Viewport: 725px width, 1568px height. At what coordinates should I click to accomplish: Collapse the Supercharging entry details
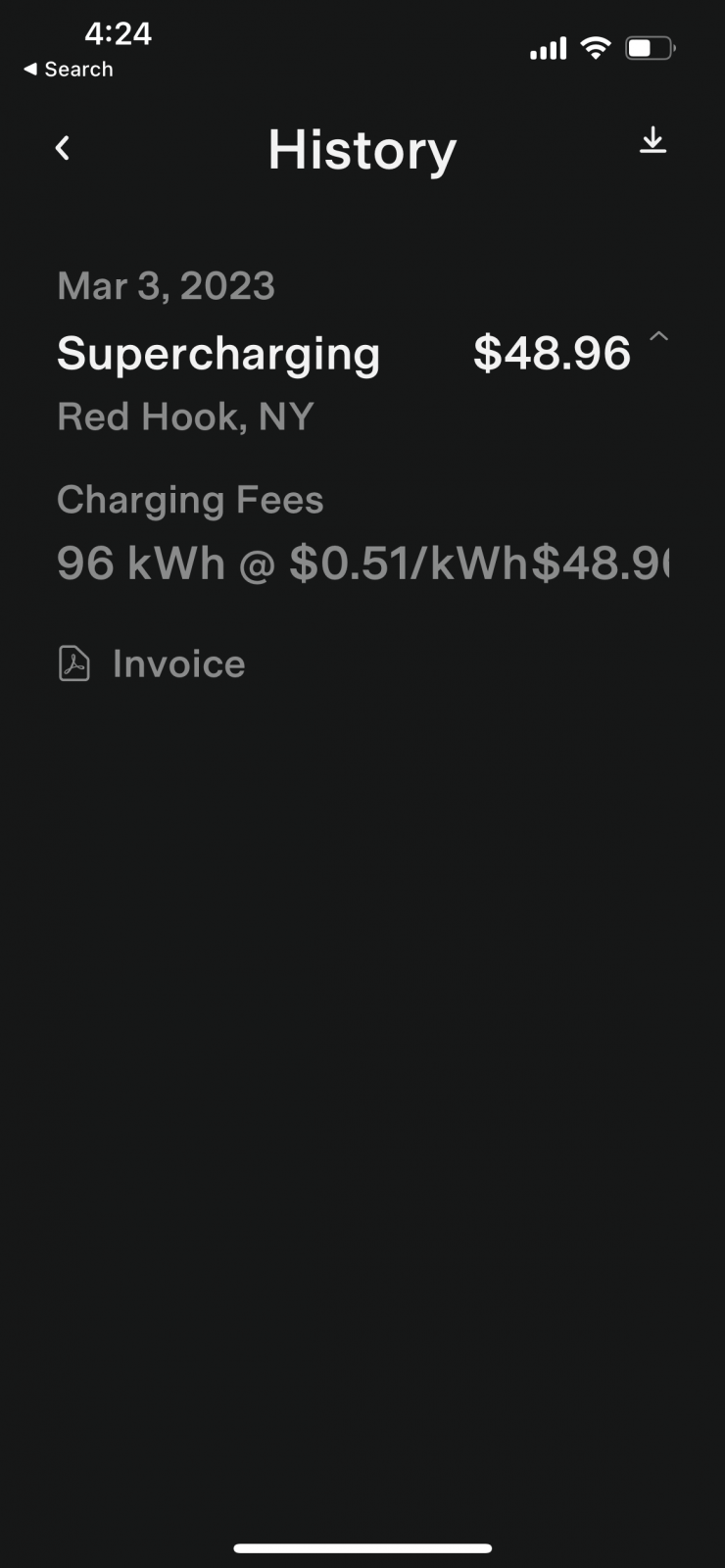659,337
